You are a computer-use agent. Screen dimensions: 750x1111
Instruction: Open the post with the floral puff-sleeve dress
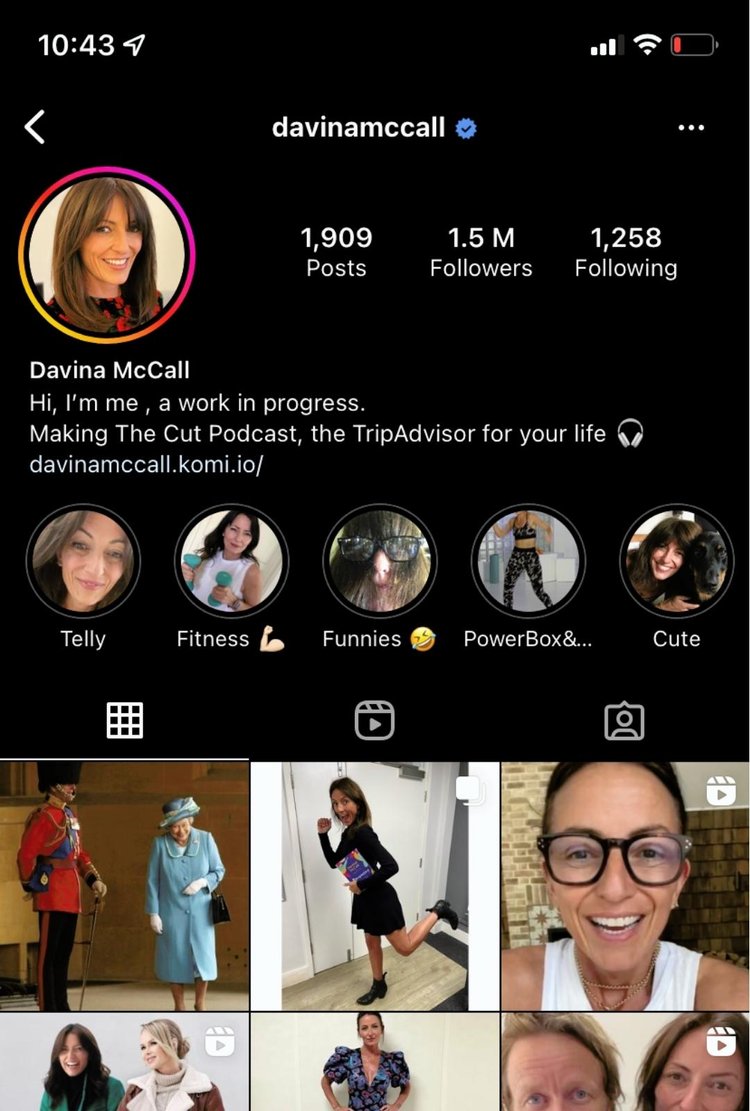tap(374, 1062)
